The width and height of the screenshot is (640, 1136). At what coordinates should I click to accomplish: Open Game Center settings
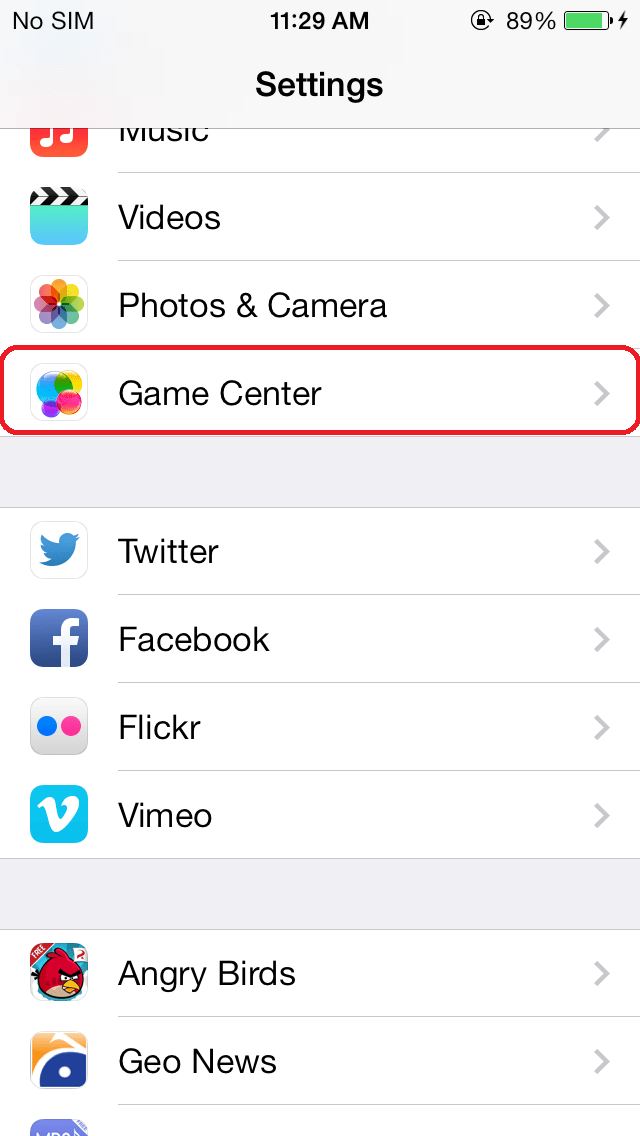click(320, 393)
